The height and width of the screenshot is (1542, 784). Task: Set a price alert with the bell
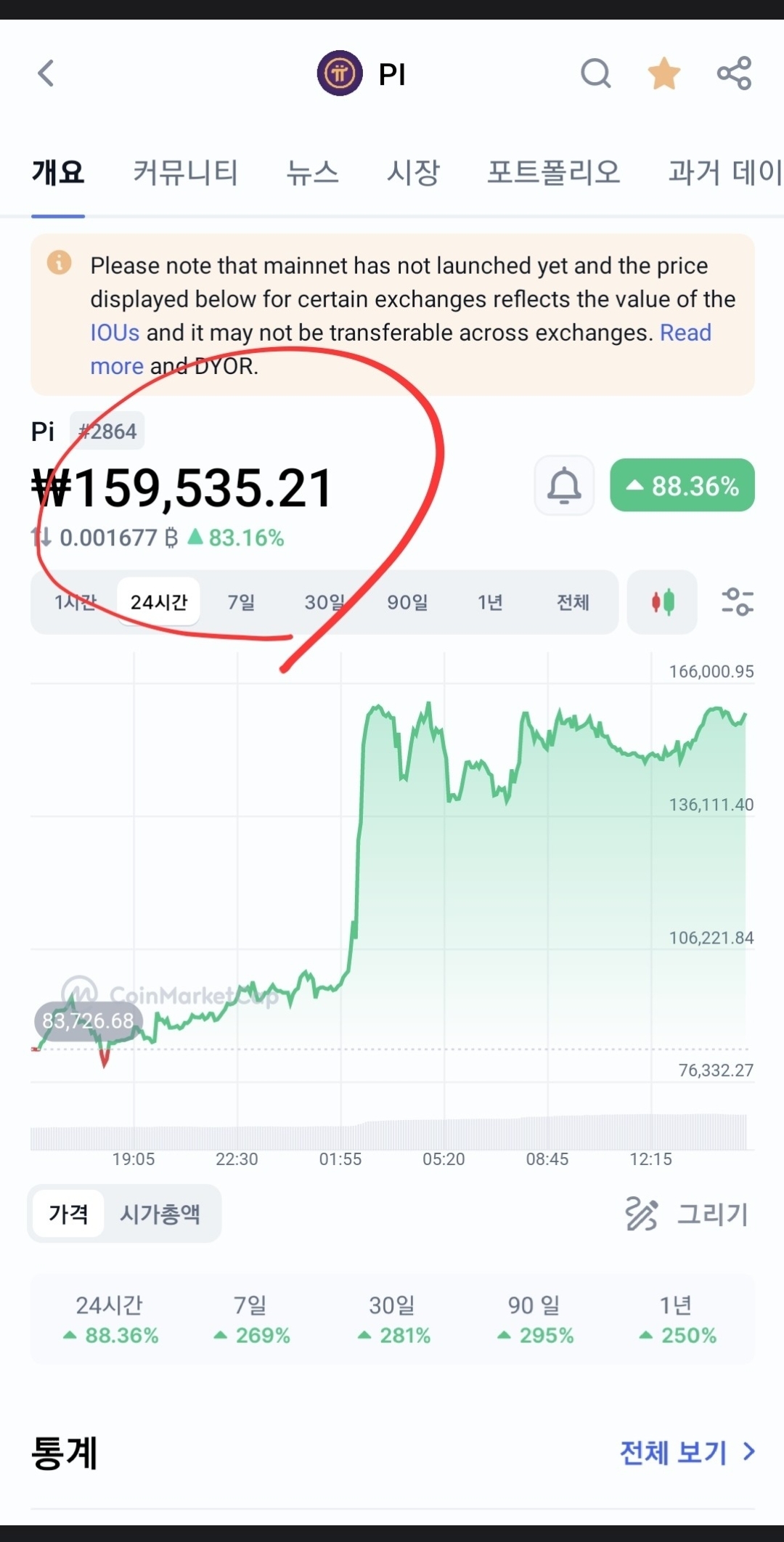click(x=564, y=485)
